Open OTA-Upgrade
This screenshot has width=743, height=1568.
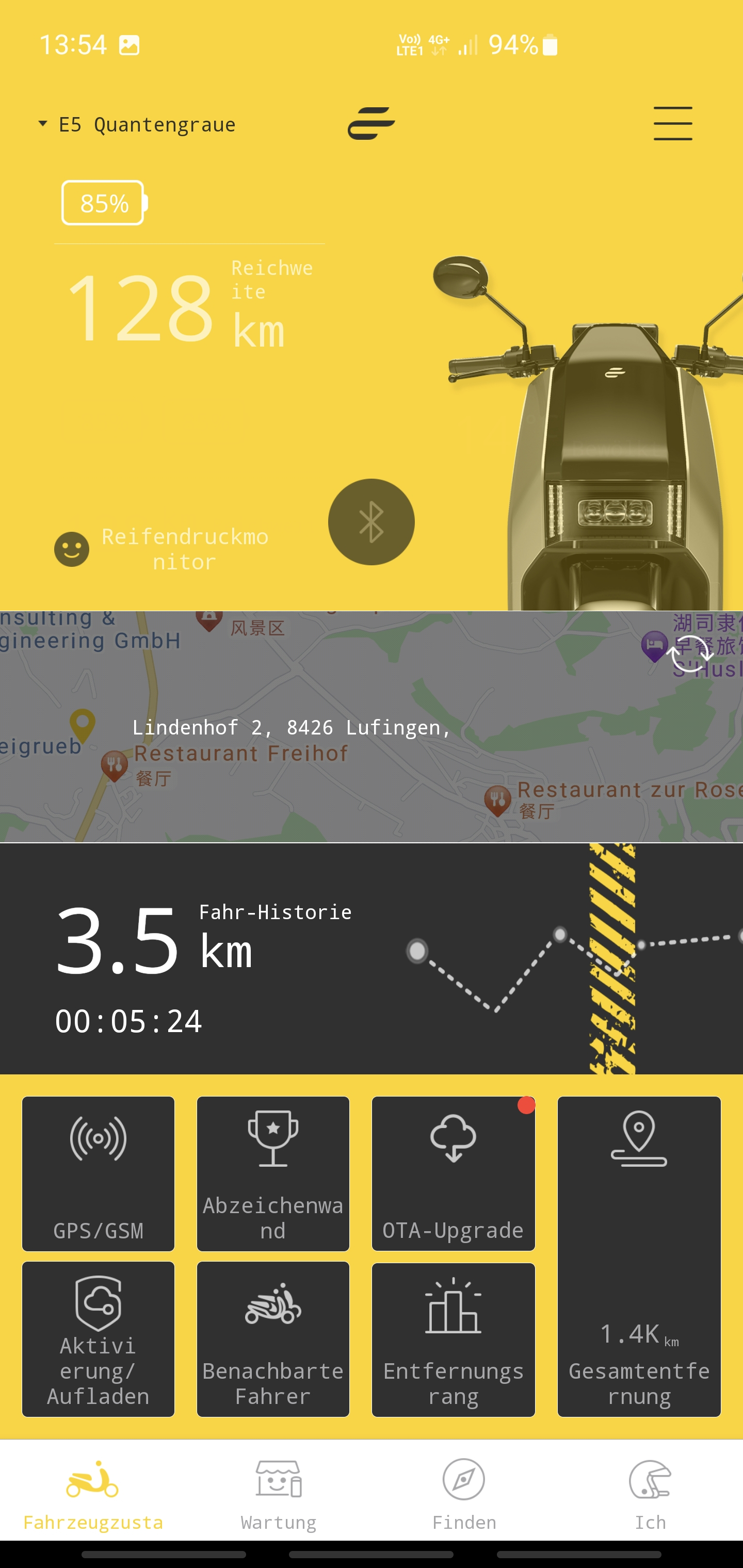click(453, 1173)
